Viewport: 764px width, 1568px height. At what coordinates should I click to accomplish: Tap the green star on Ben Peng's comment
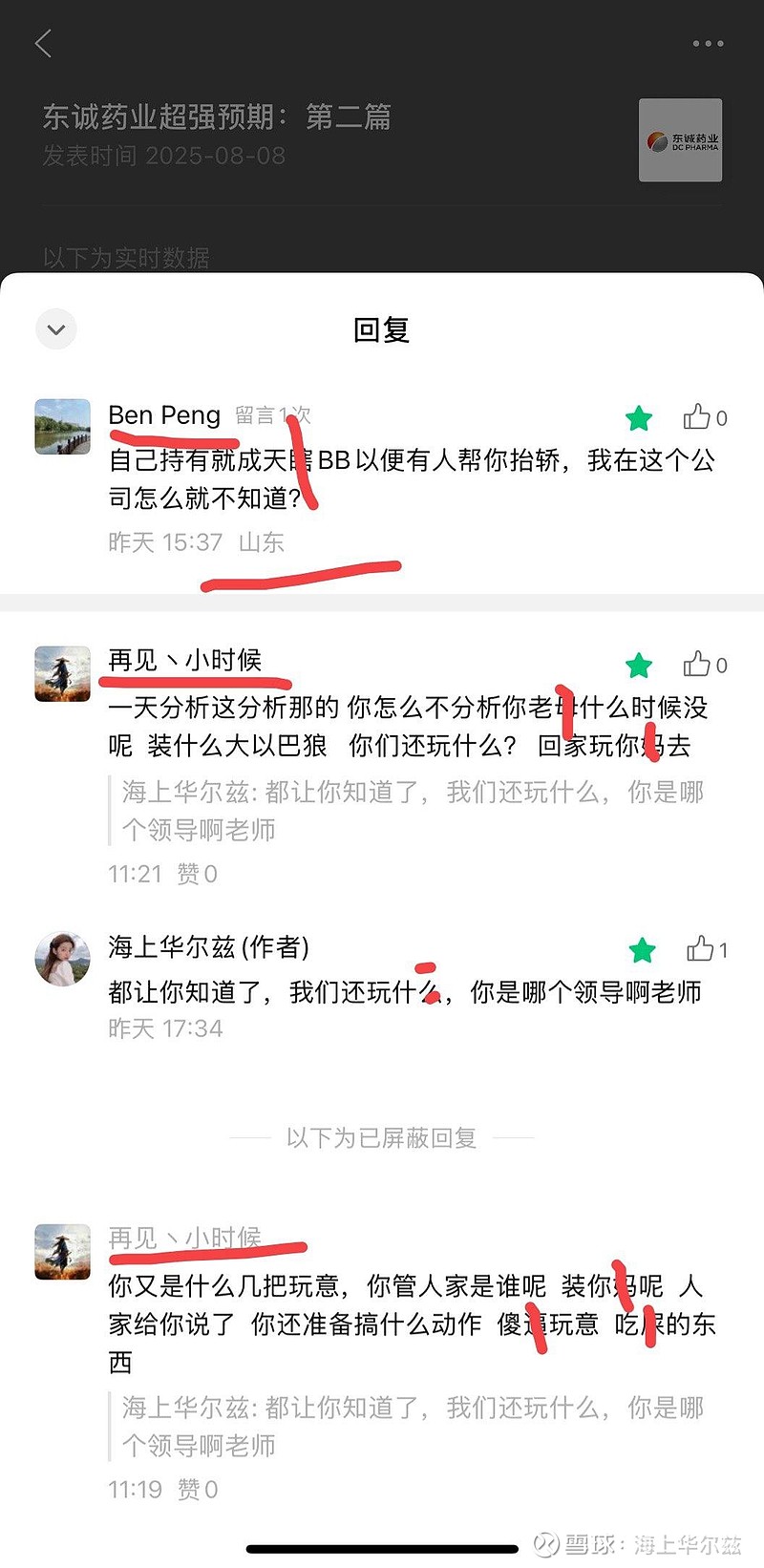coord(639,417)
